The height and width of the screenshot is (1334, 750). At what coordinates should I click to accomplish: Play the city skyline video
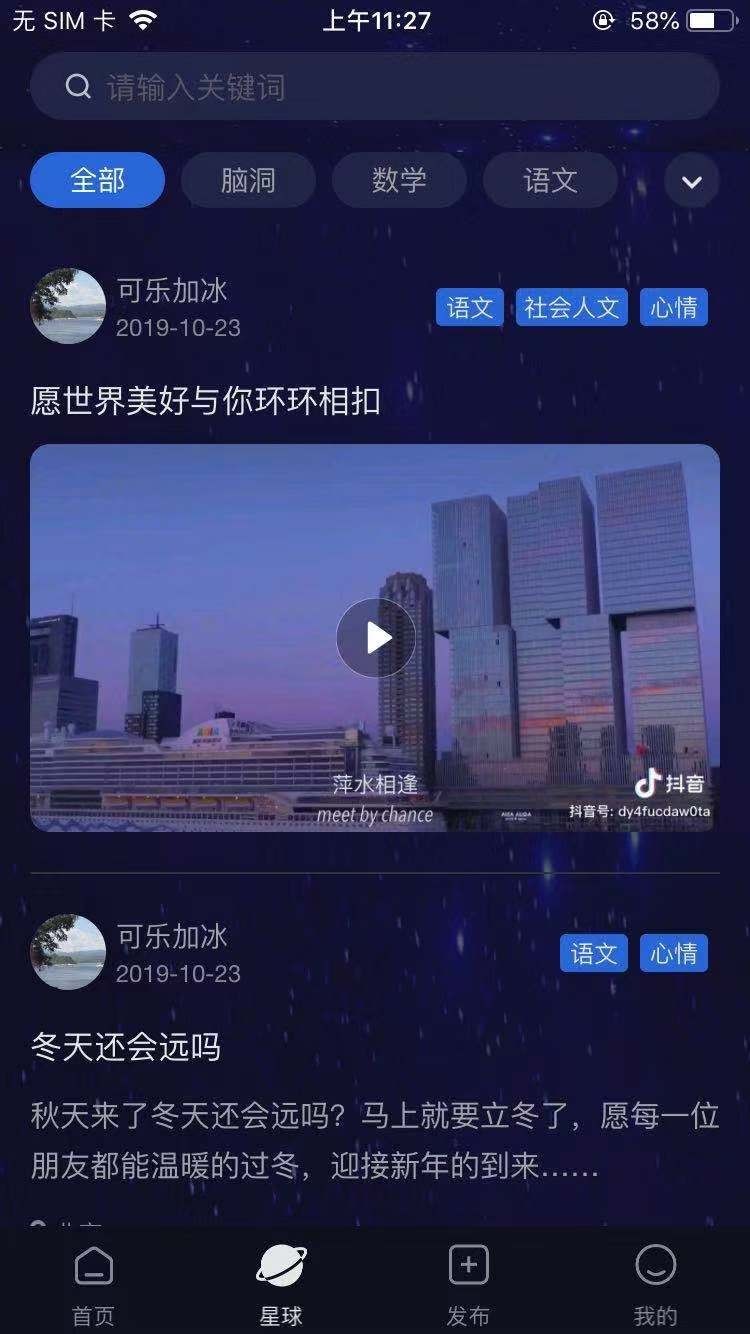click(375, 637)
